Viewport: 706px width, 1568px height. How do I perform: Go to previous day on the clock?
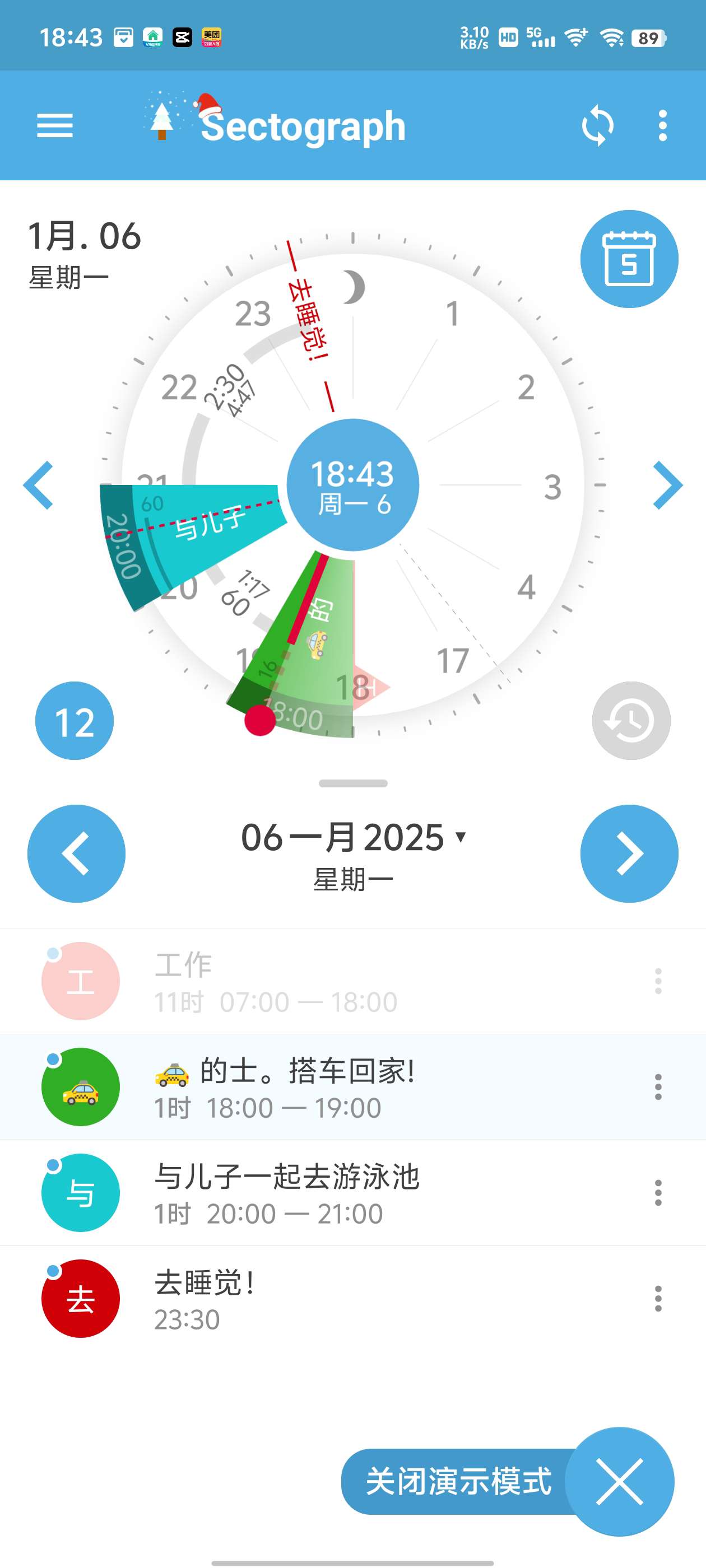click(38, 485)
